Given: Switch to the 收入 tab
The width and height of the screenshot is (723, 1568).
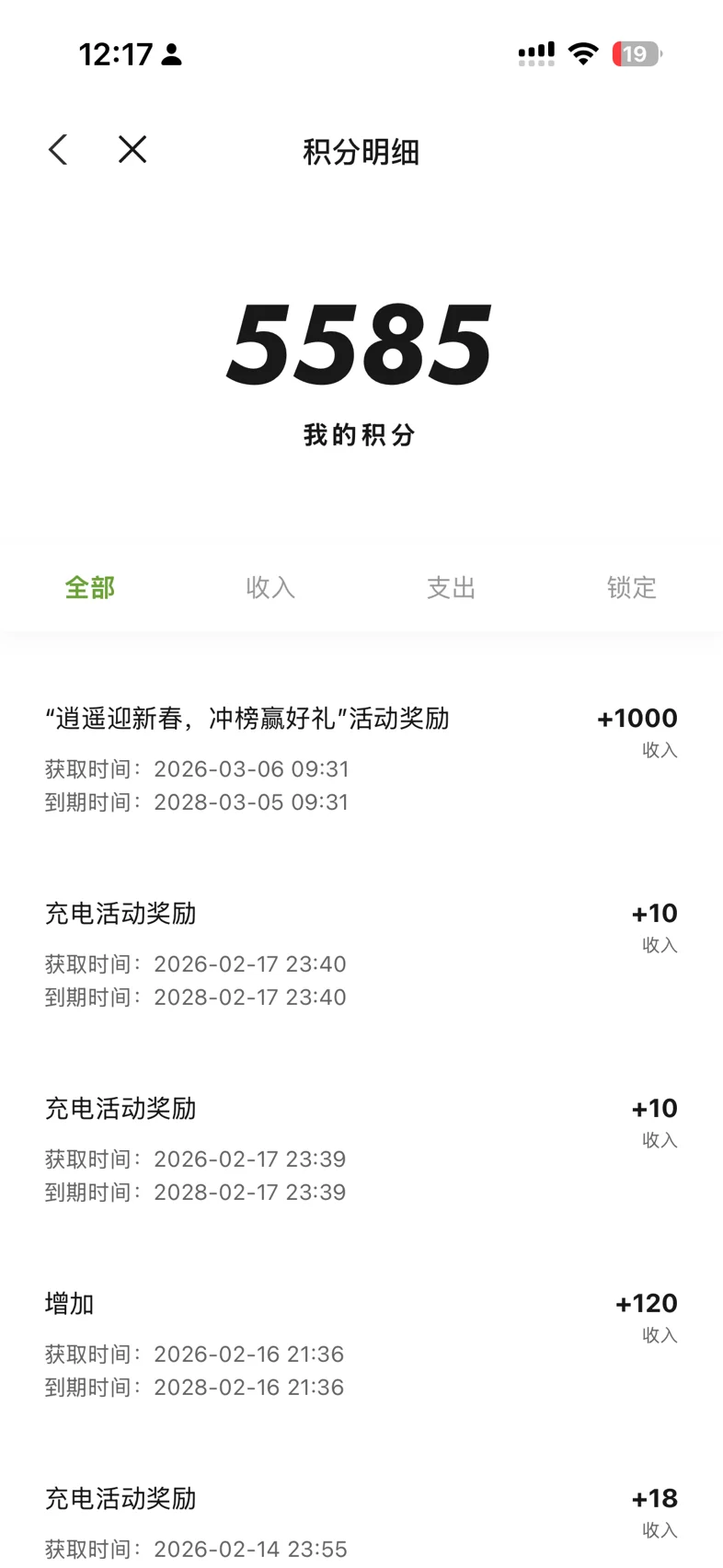Looking at the screenshot, I should pos(270,587).
